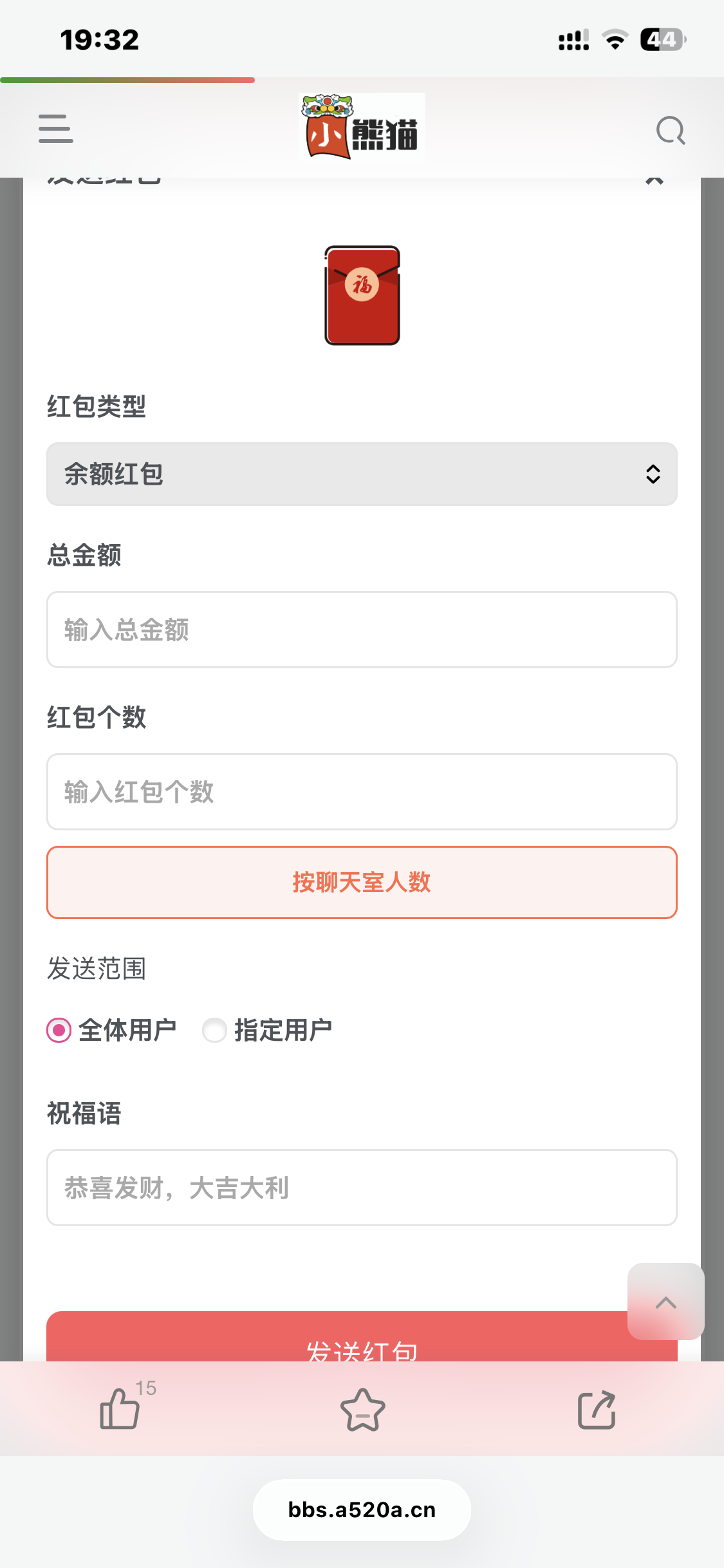Viewport: 724px width, 1568px height.
Task: Select the 全体用户 radio option
Action: [59, 1029]
